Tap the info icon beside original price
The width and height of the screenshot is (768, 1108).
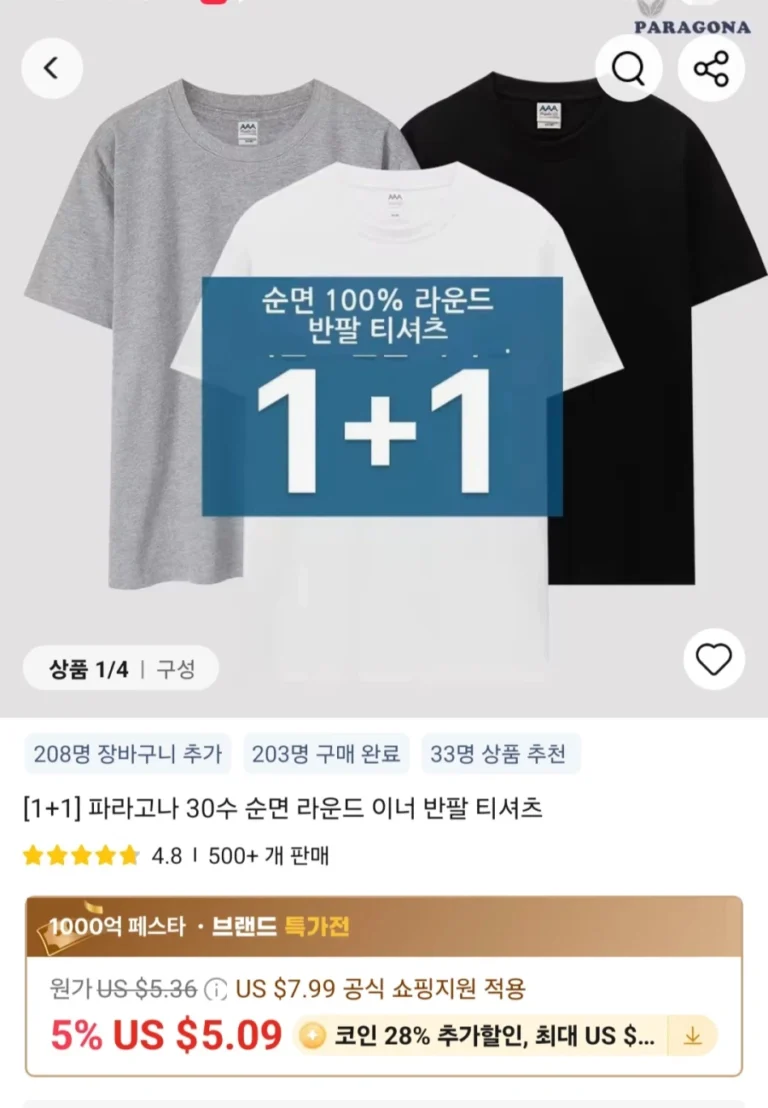pos(215,990)
